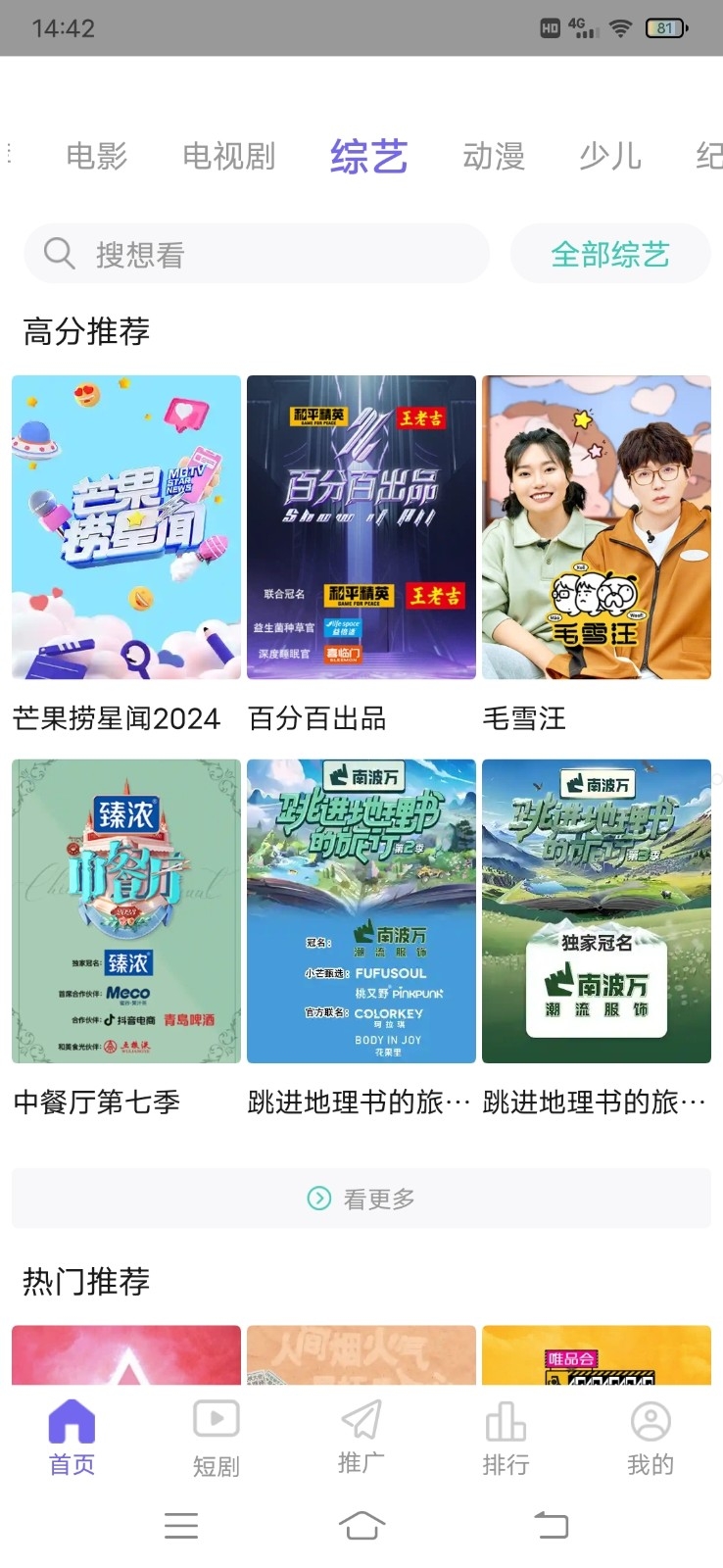
Task: Select the 少儿 tab
Action: click(609, 157)
